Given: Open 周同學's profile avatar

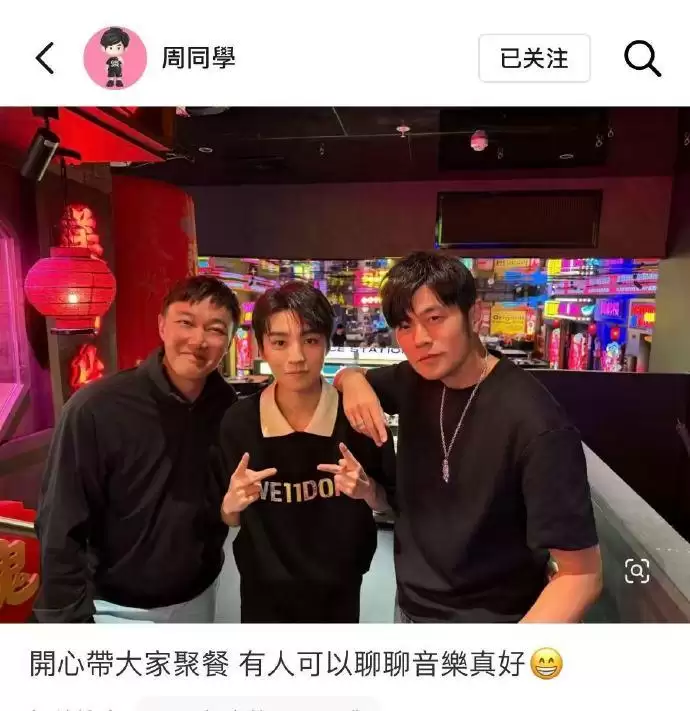Looking at the screenshot, I should 115,58.
